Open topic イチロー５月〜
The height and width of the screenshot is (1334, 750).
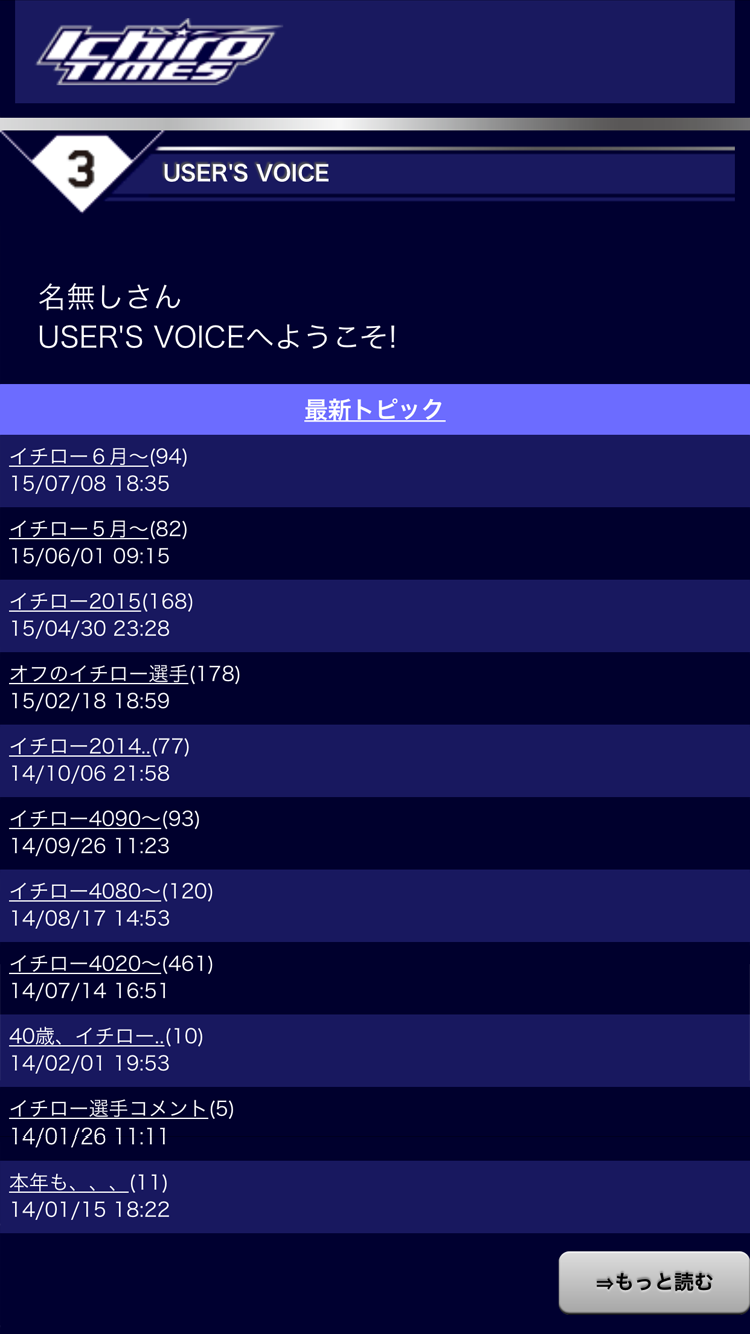pyautogui.click(x=79, y=529)
